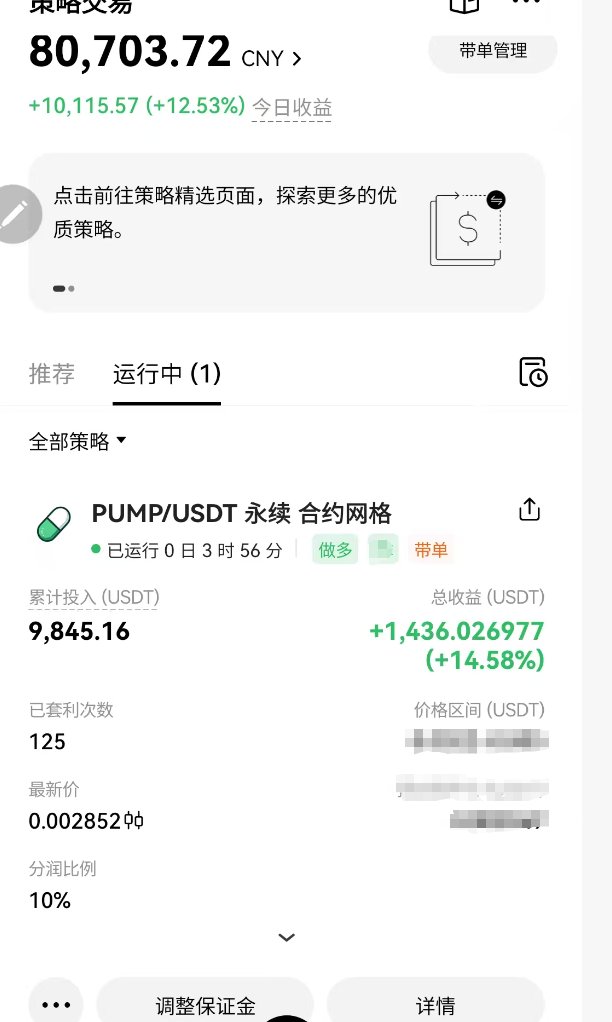
Task: Open the CNY balance details chevron
Action: [x=297, y=59]
